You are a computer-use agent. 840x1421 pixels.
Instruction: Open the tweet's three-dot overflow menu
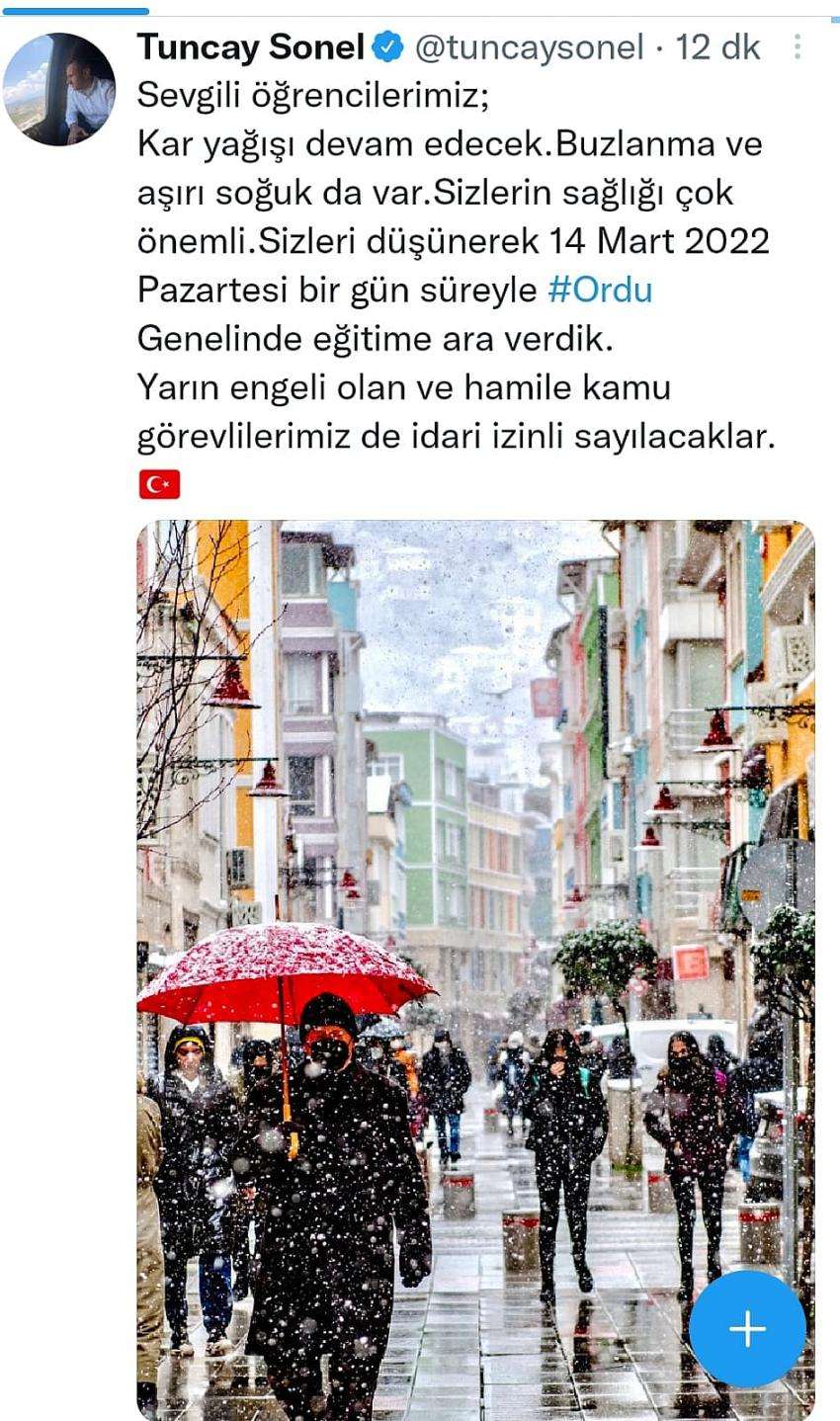click(x=798, y=46)
